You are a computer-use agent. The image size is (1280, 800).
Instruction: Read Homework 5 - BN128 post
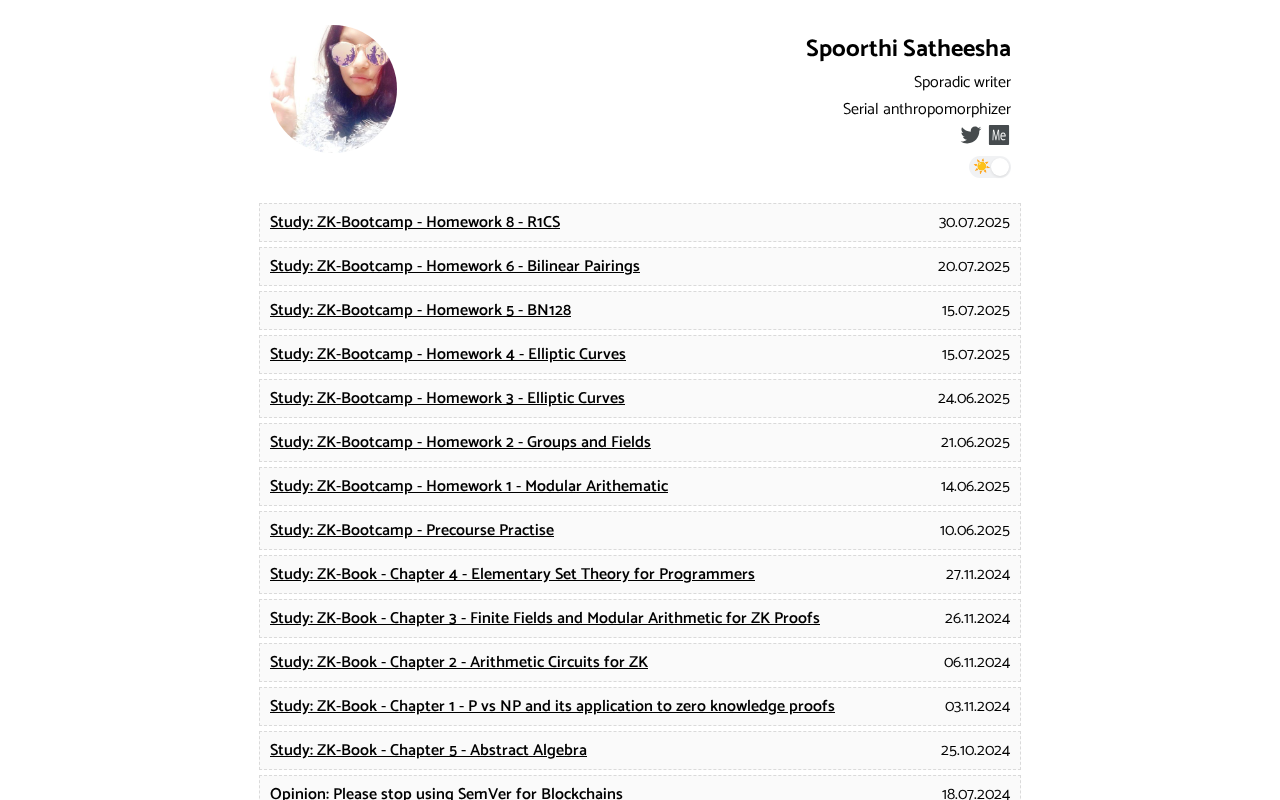click(420, 311)
